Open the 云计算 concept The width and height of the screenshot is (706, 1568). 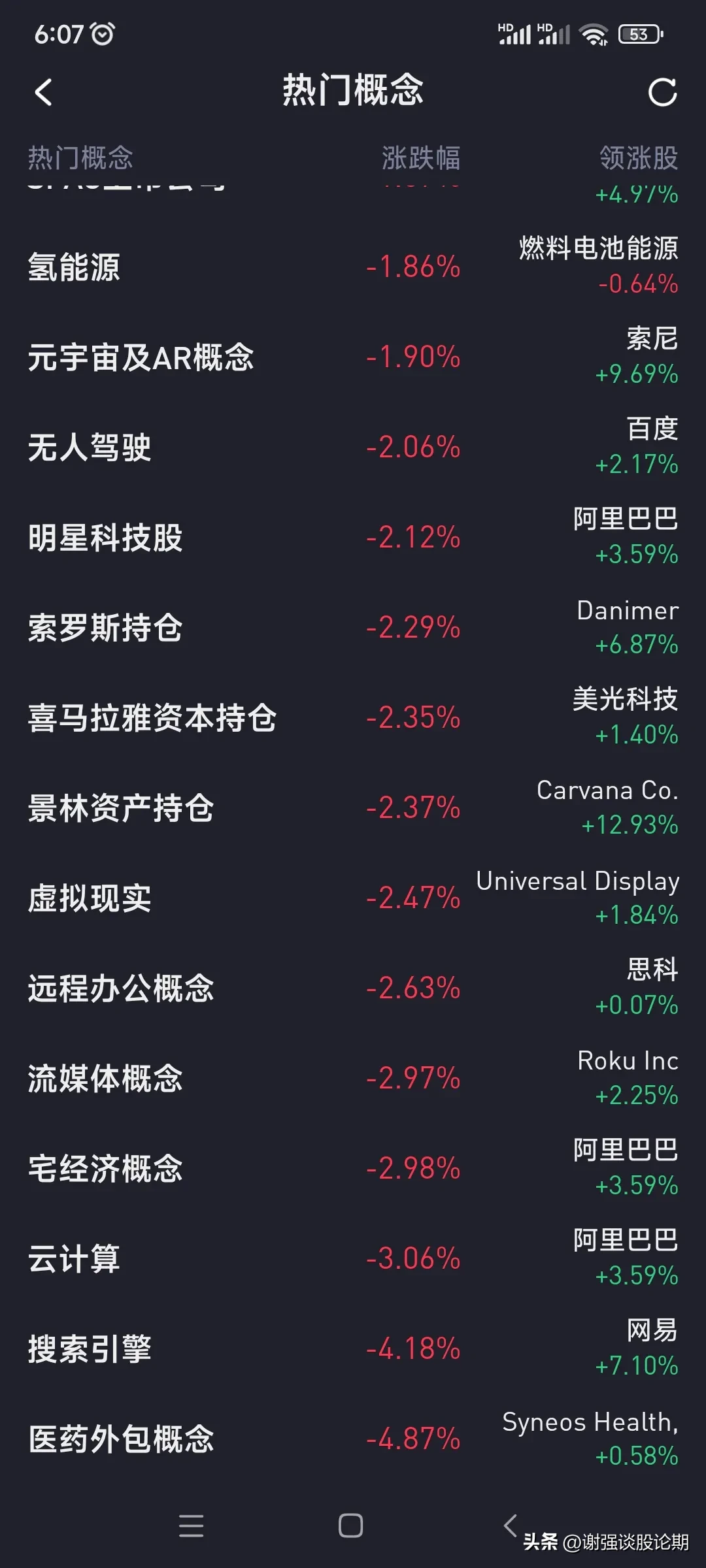[353, 1259]
